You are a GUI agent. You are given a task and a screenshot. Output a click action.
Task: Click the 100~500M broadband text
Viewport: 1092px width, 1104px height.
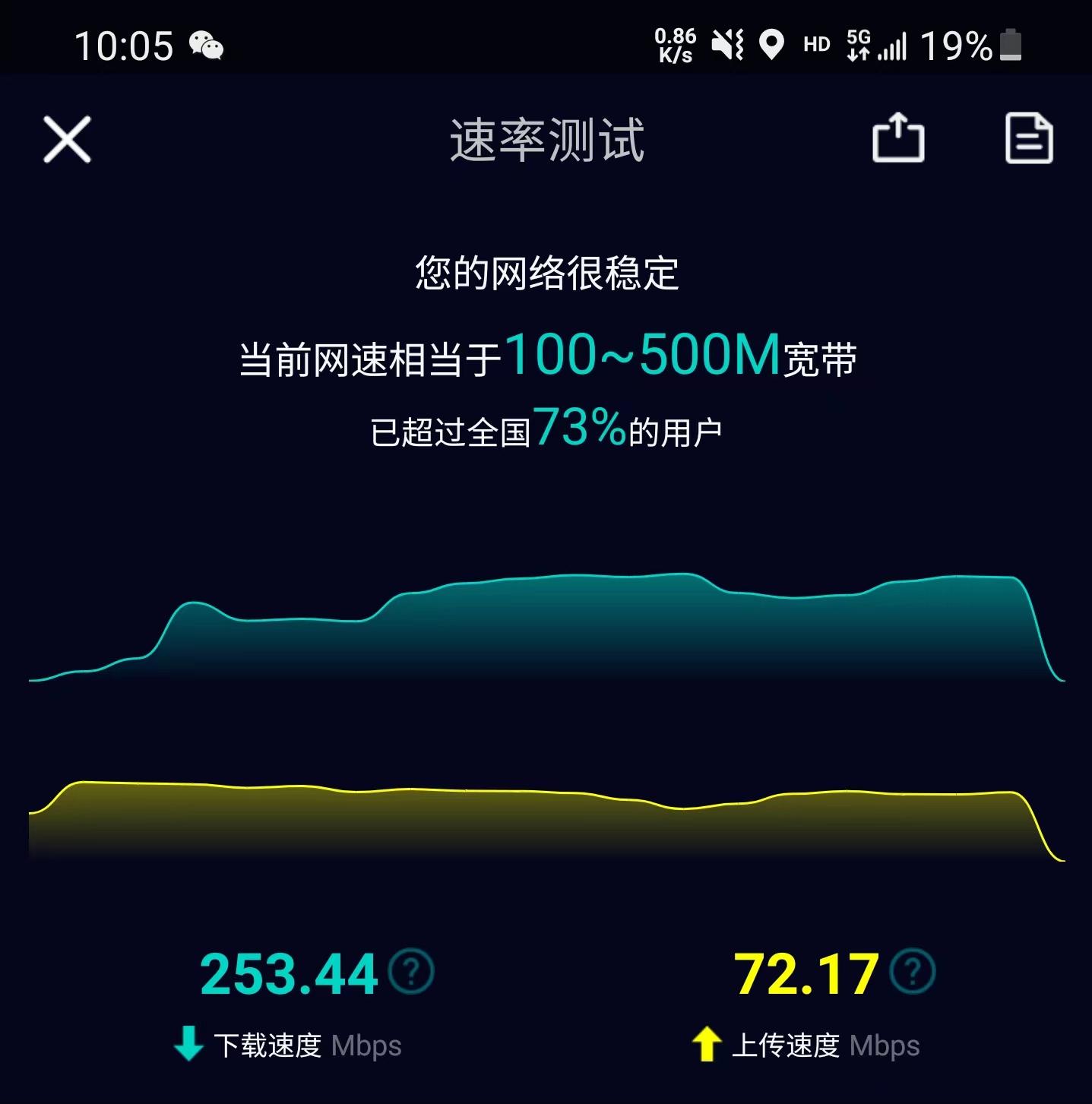point(642,356)
